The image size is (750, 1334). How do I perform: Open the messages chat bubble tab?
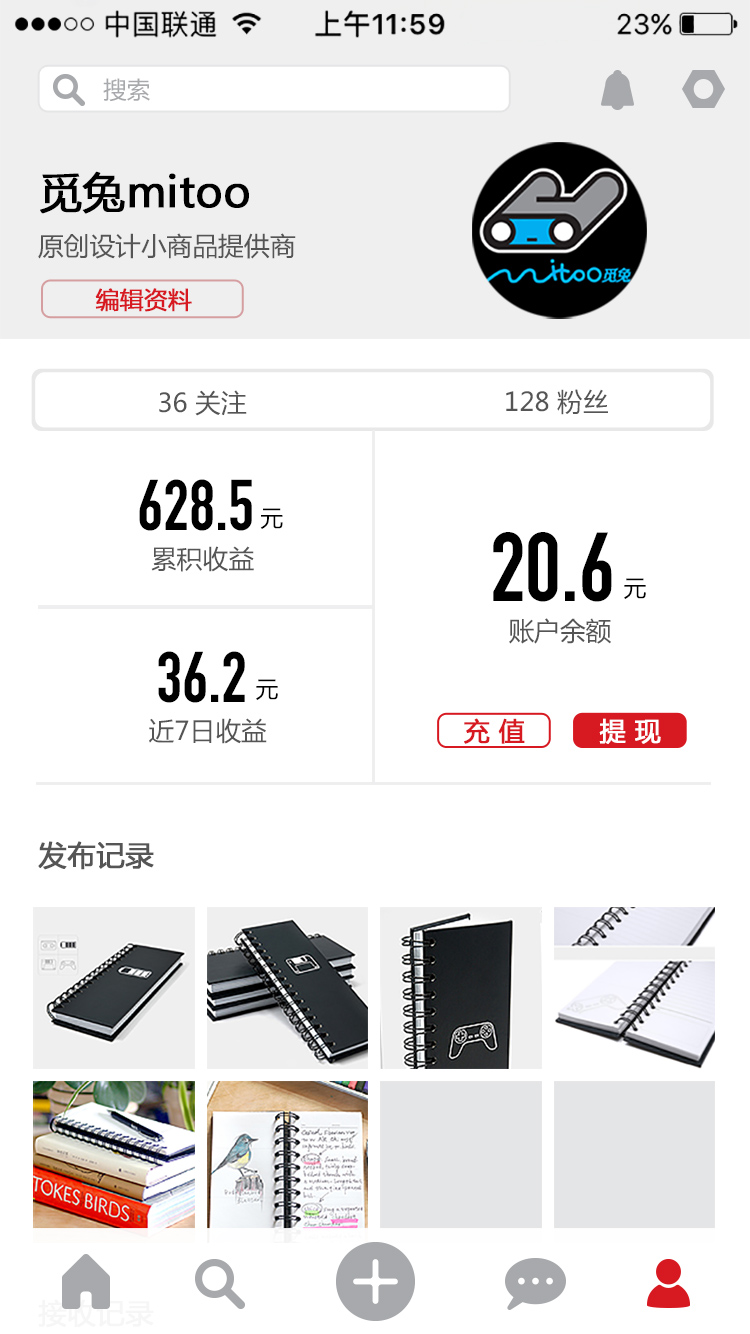(x=535, y=1282)
